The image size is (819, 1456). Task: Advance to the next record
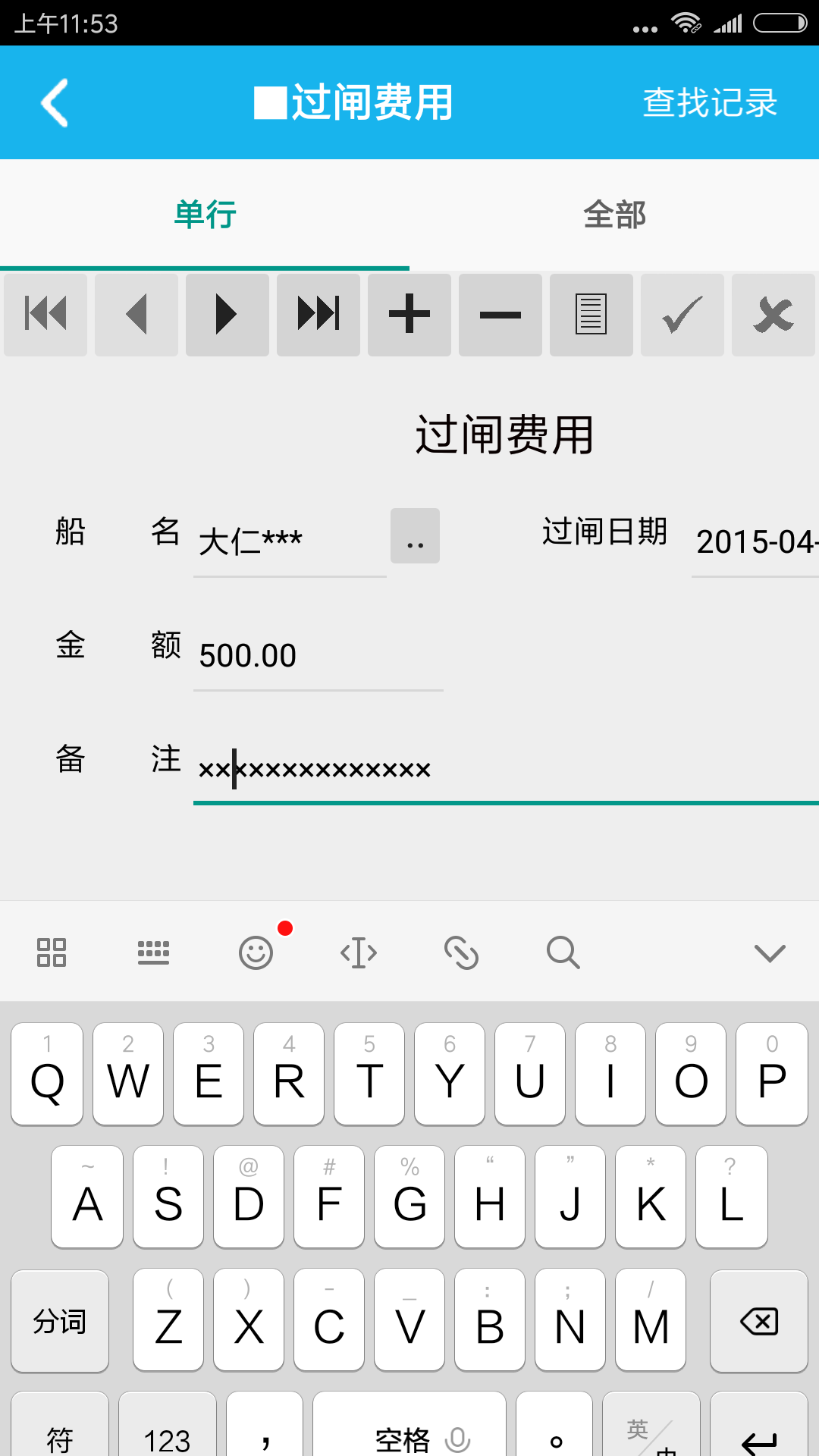coord(227,314)
